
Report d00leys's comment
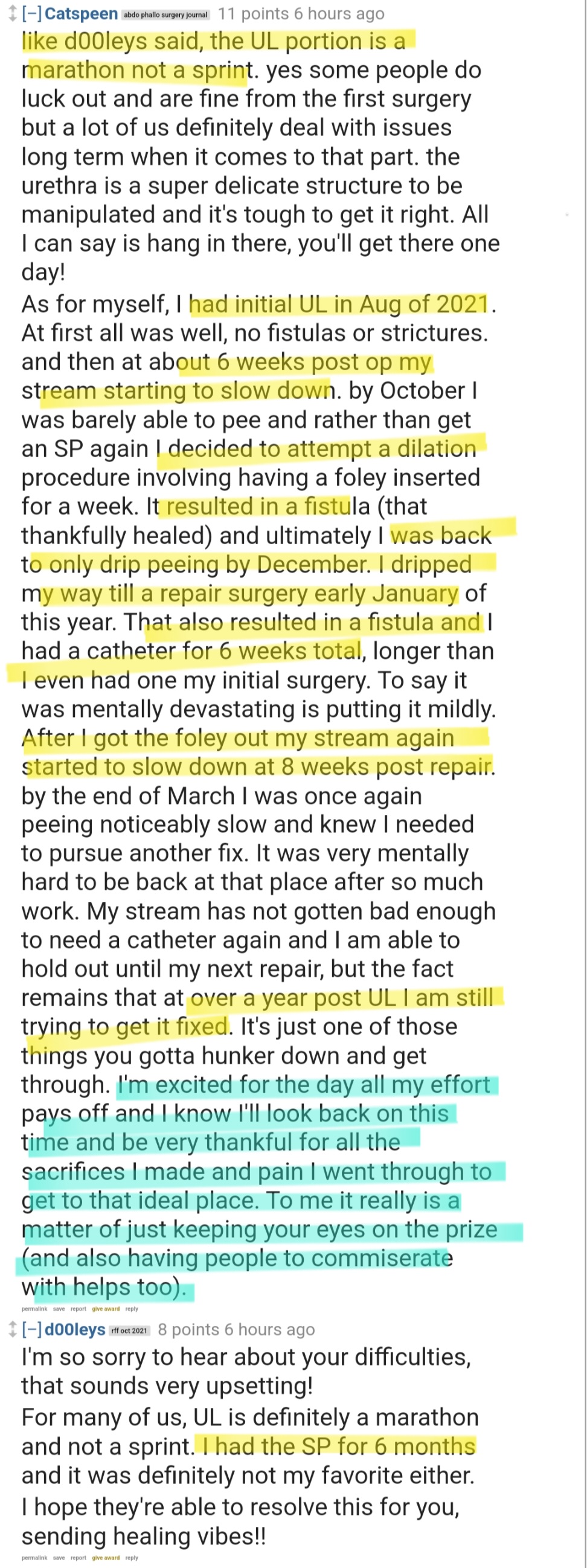click(x=78, y=1558)
